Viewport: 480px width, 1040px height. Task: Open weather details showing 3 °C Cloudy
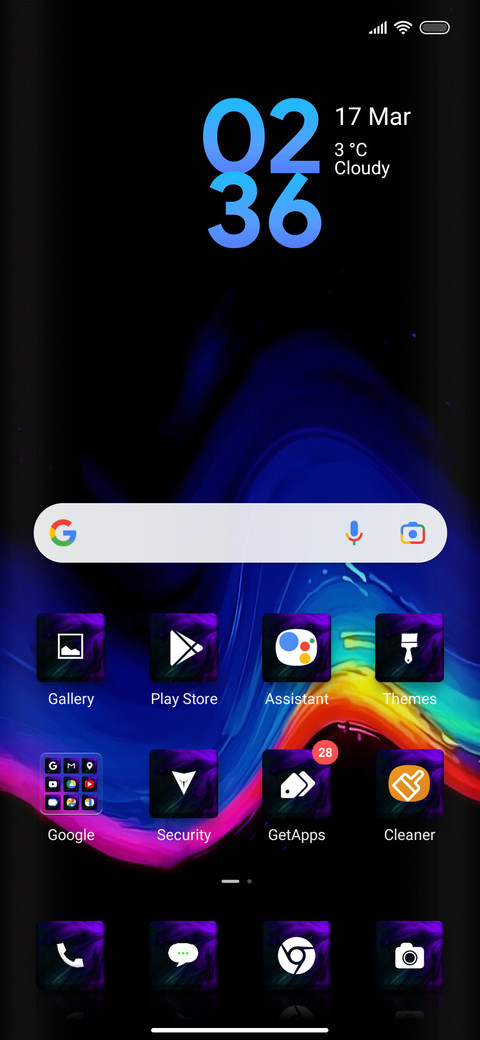click(x=362, y=159)
